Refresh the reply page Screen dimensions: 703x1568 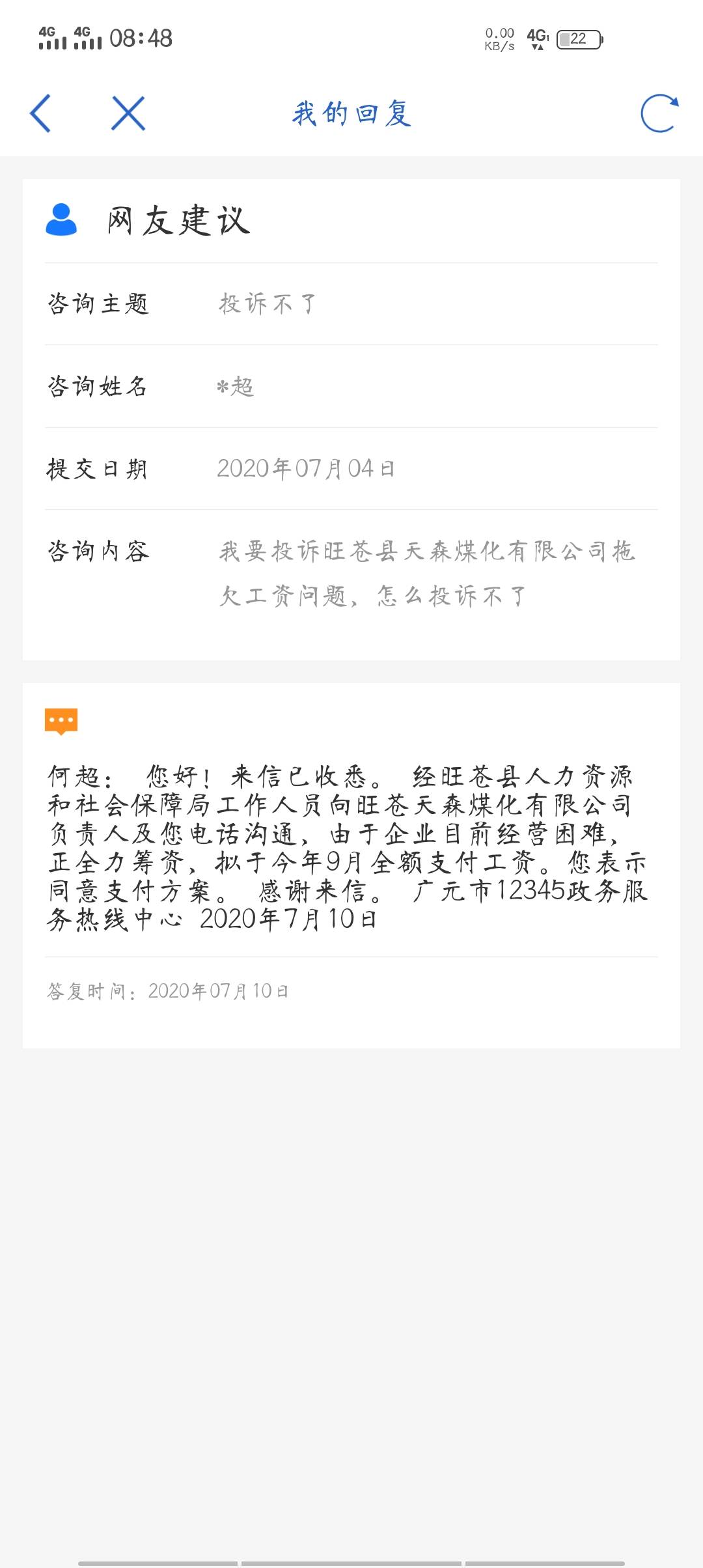[659, 113]
